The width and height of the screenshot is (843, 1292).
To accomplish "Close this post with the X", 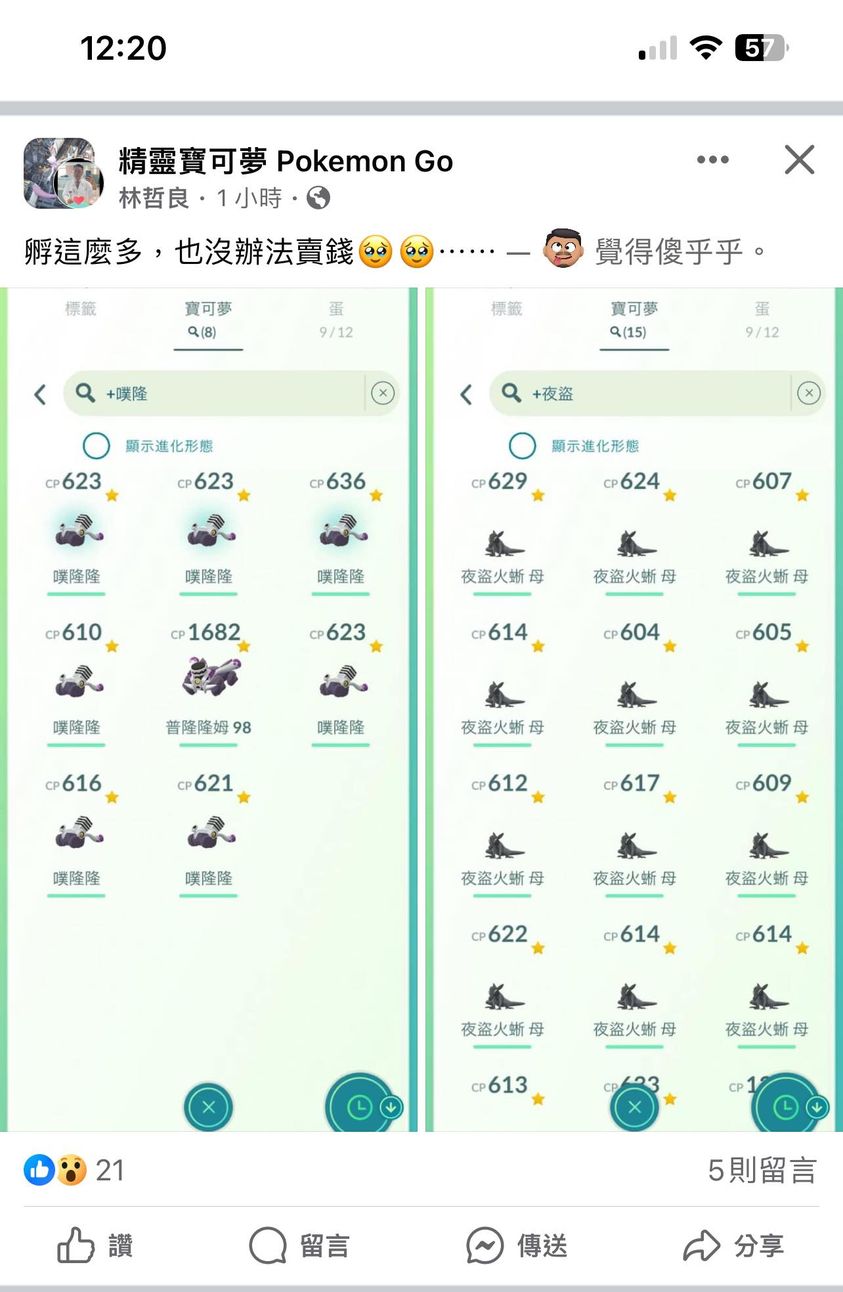I will coord(799,160).
